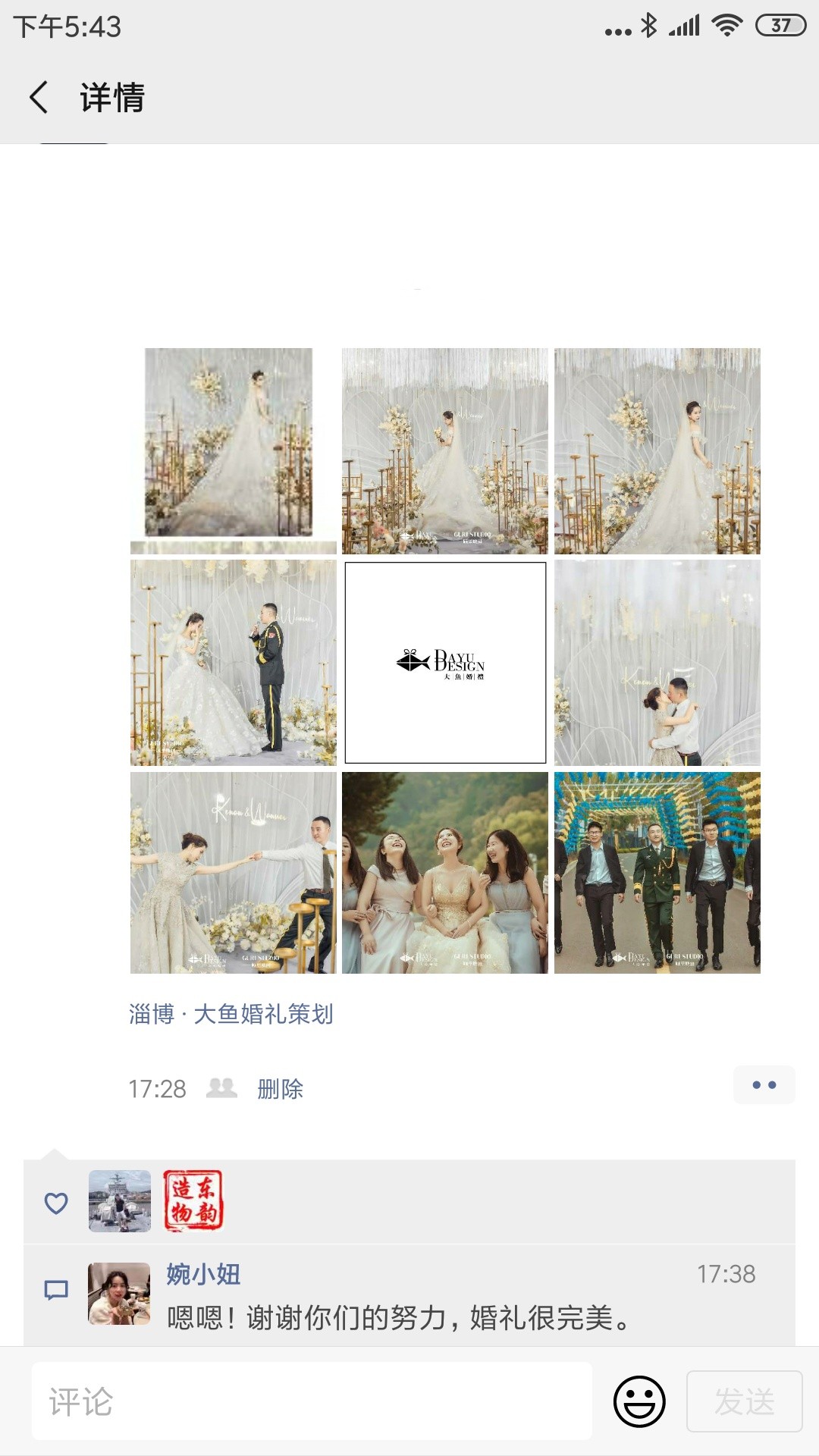This screenshot has height=1456, width=819.
Task: View audience visibility people icon
Action: [221, 1088]
